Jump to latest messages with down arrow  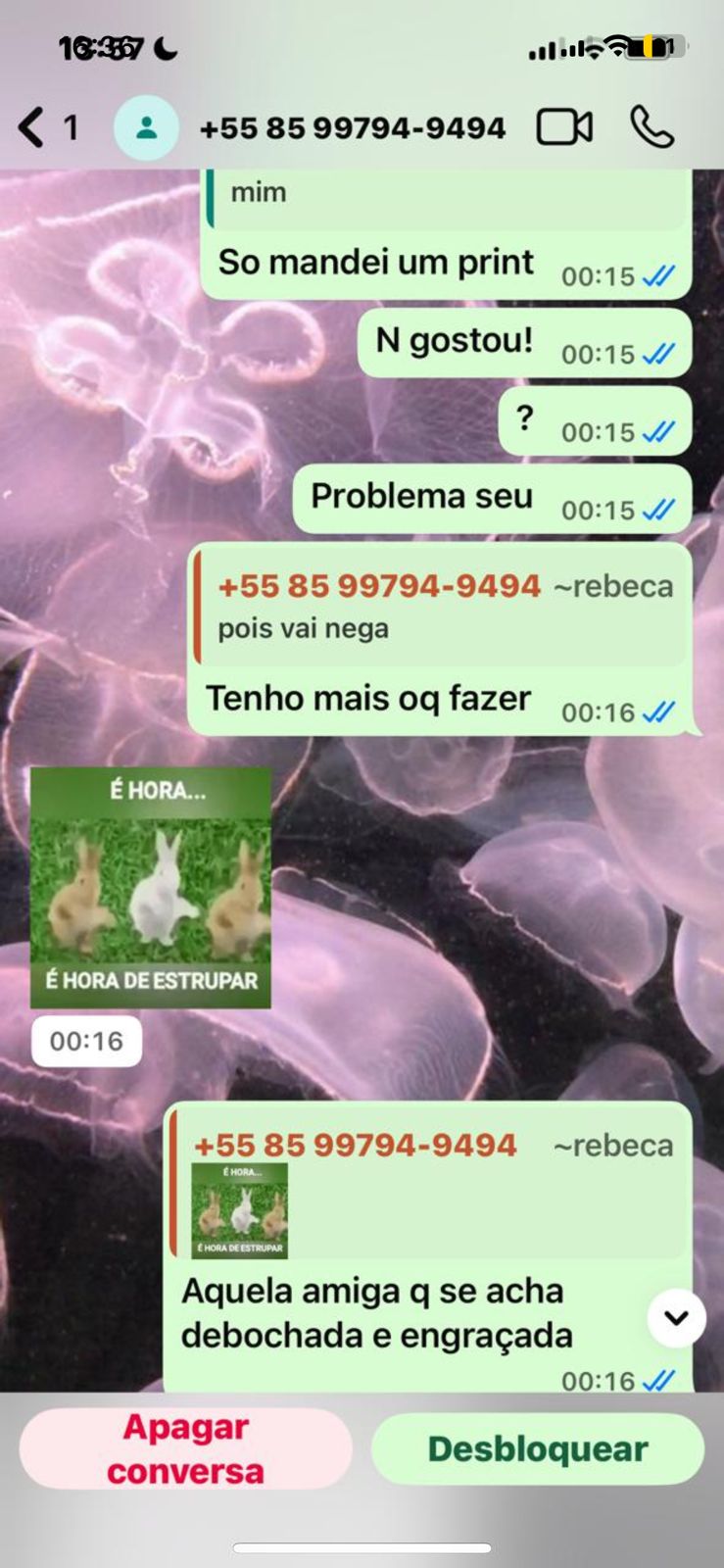[676, 1318]
